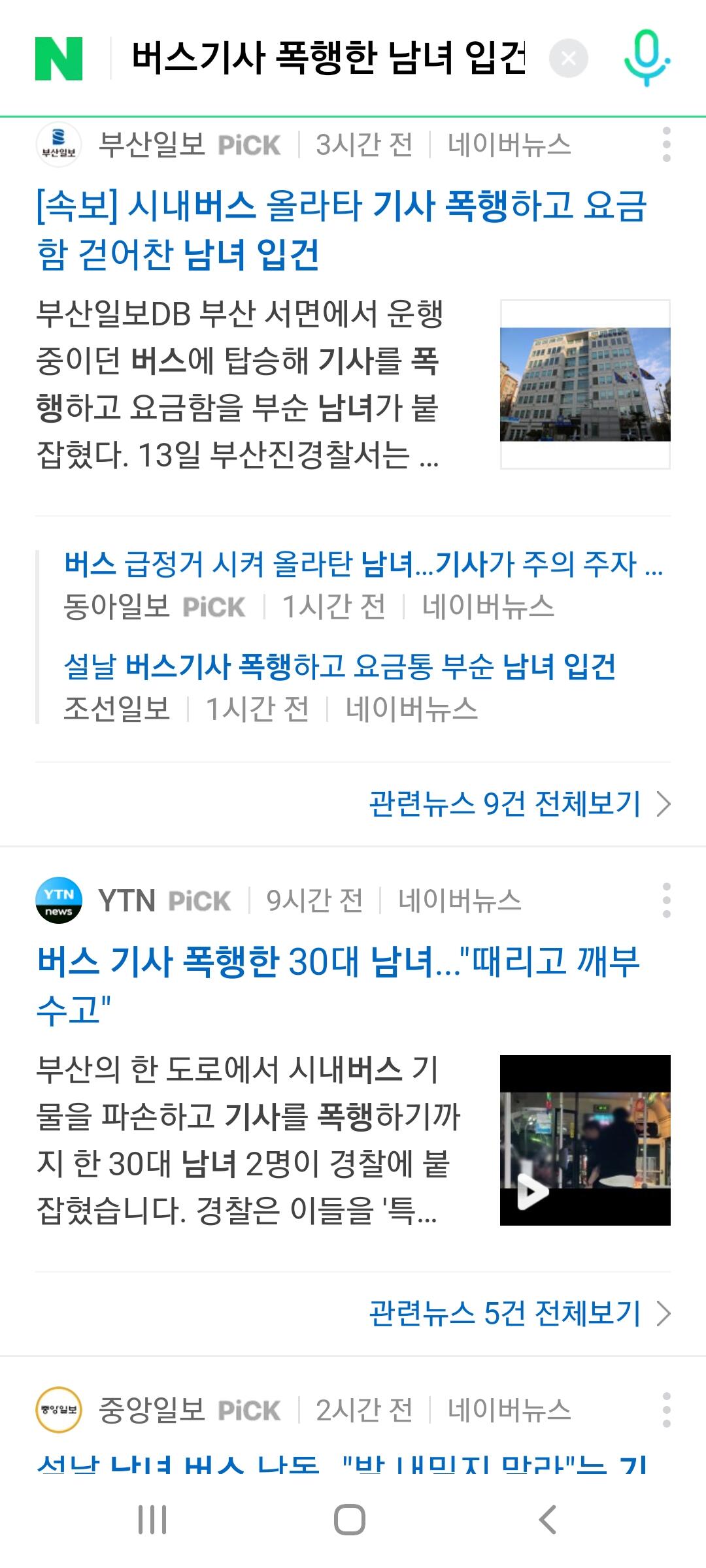
Task: Open YTN headline 버스 기사 폭행한 30대 남녀
Action: pyautogui.click(x=338, y=985)
